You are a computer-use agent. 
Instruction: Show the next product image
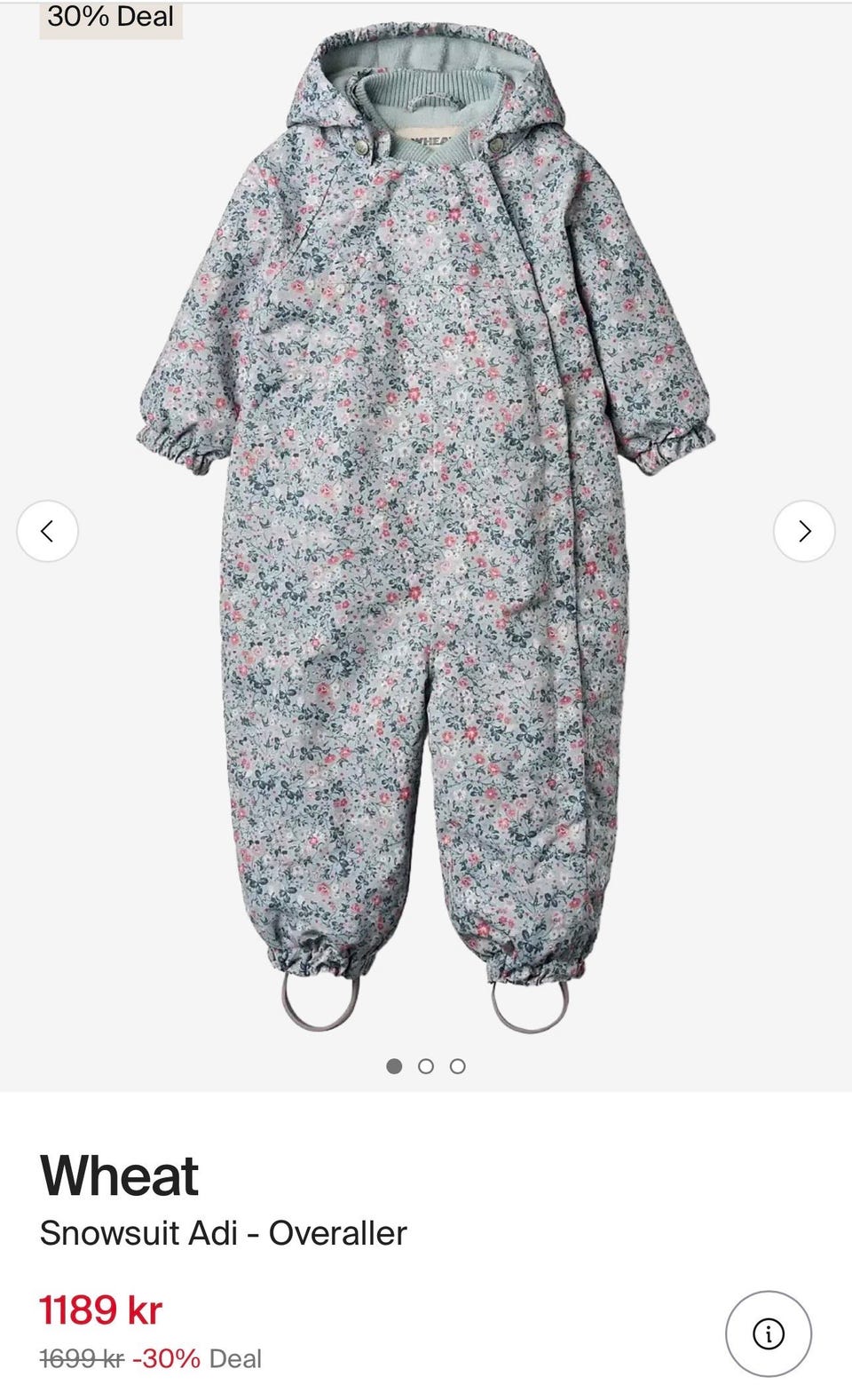[804, 531]
